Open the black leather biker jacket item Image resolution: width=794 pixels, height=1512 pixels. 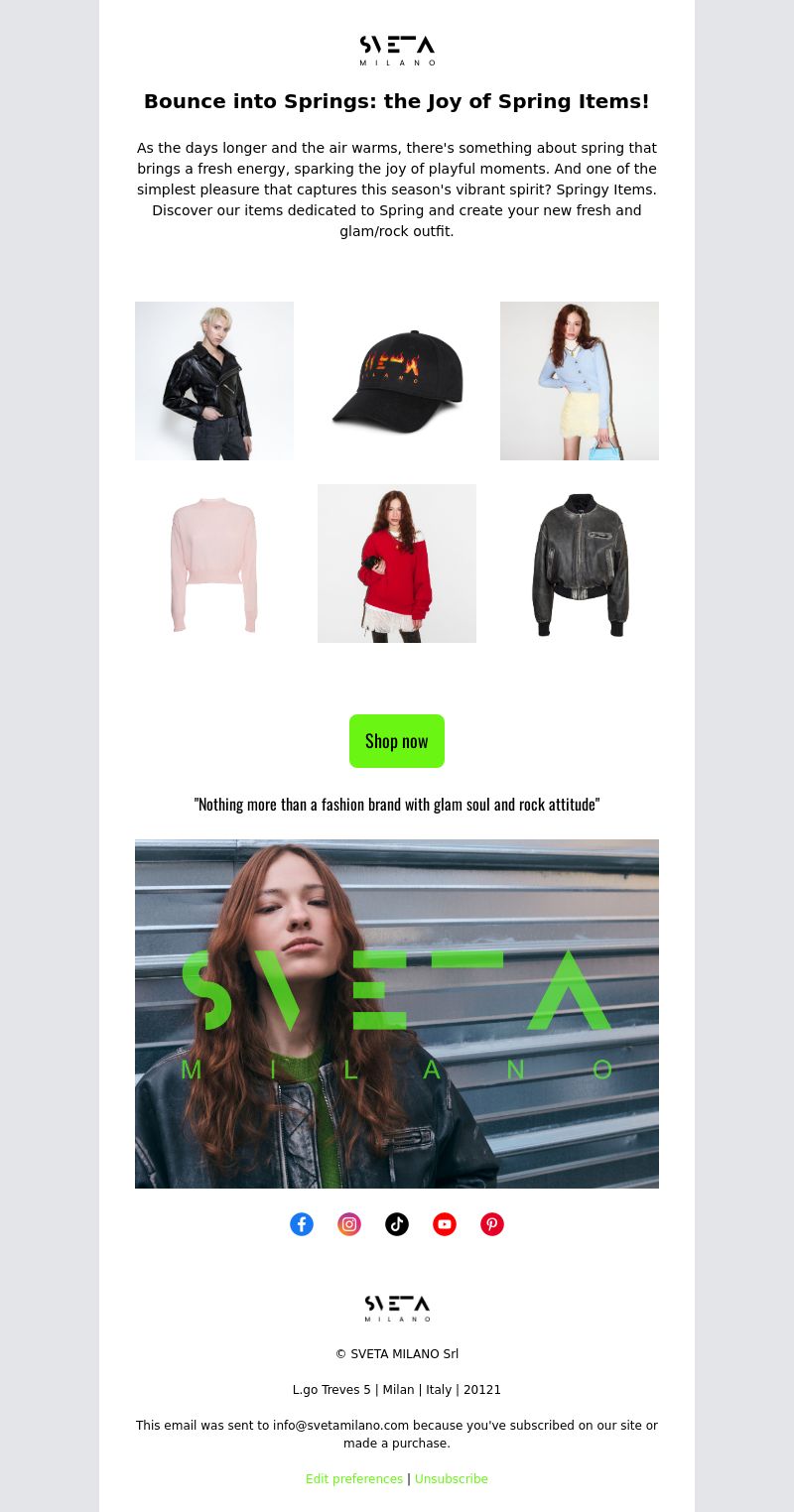214,381
